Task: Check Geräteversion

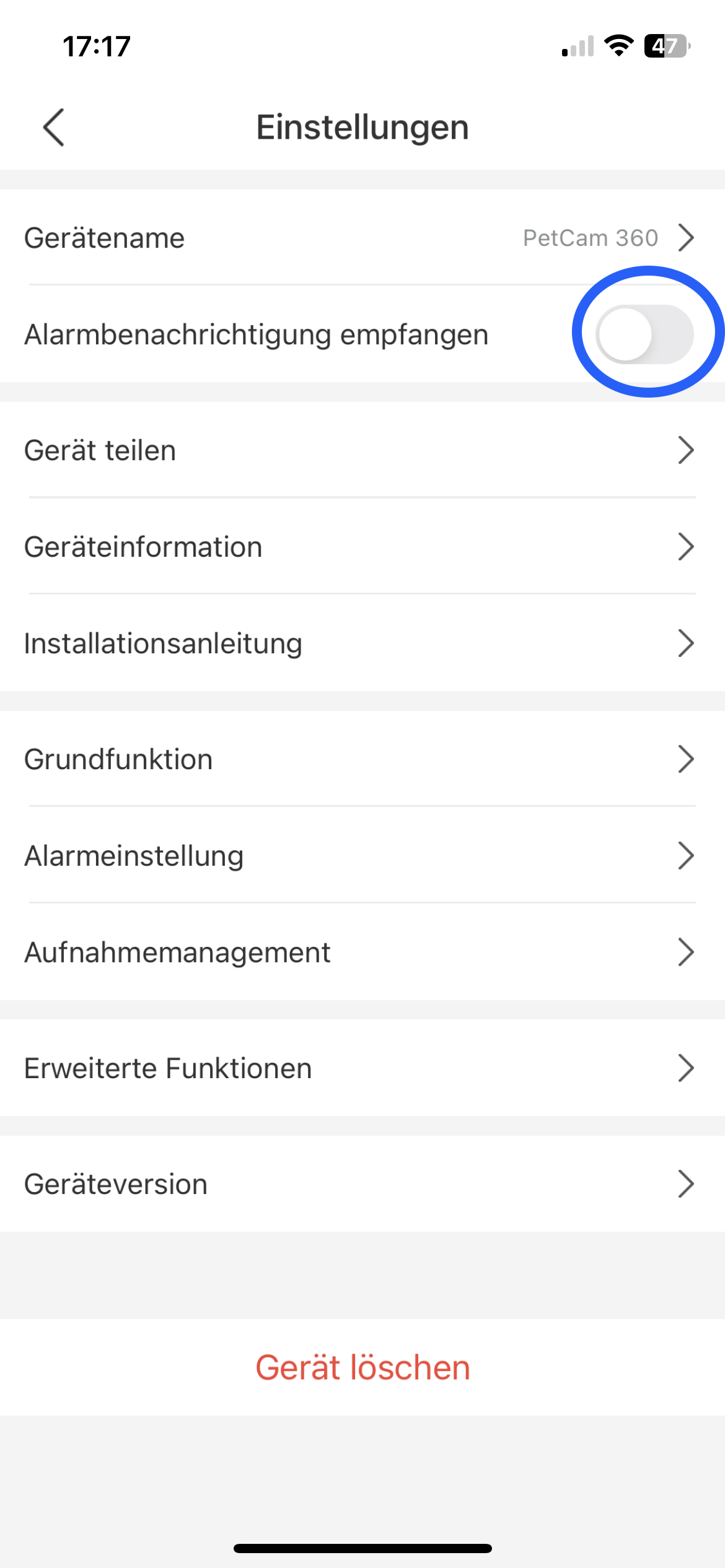Action: click(x=362, y=1184)
